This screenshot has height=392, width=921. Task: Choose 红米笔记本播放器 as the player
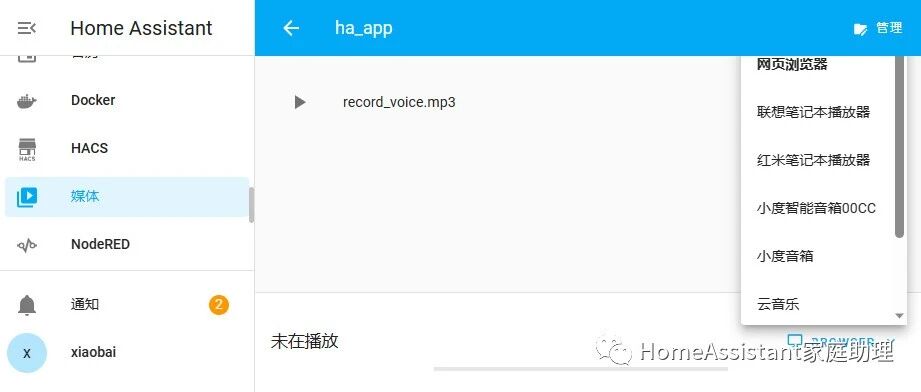pos(817,160)
